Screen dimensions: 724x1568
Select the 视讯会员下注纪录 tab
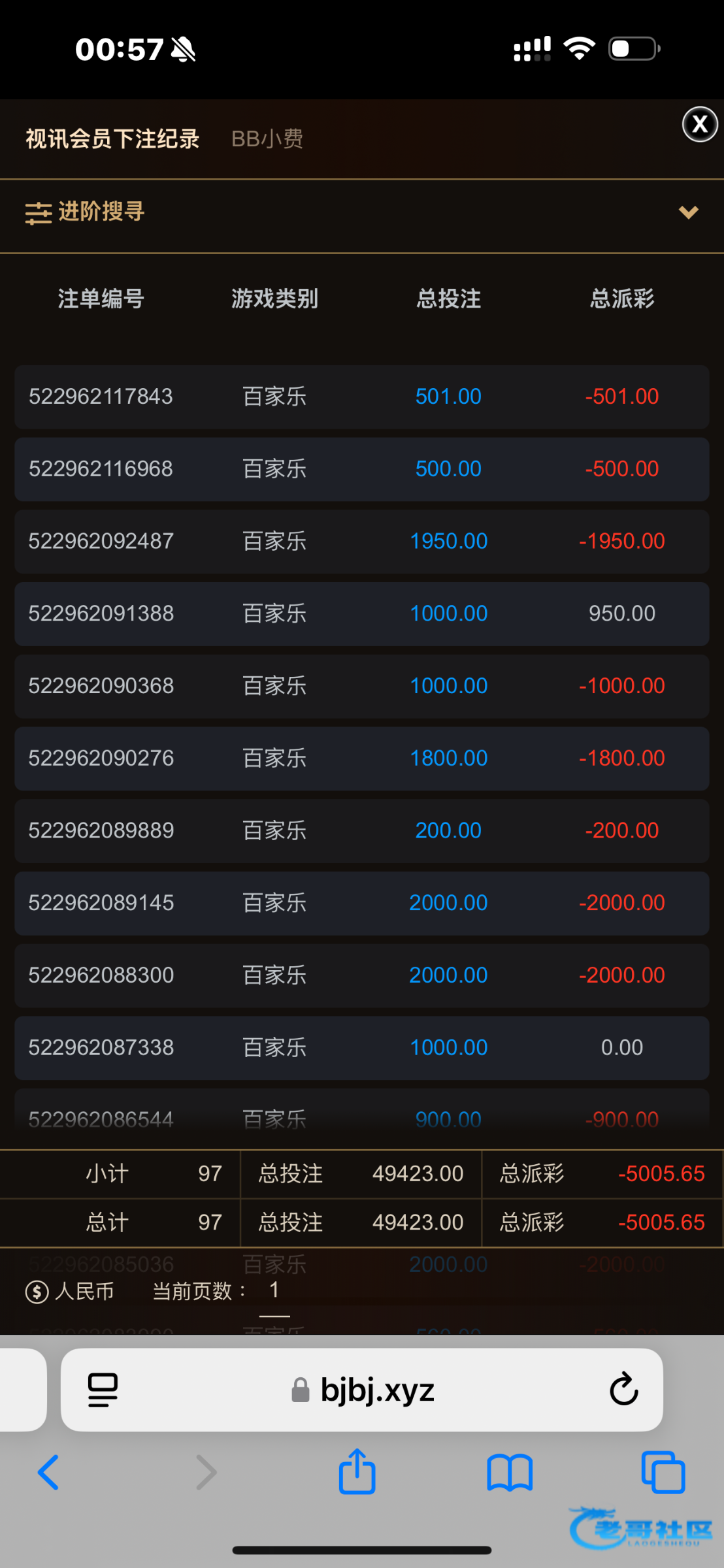click(x=112, y=139)
